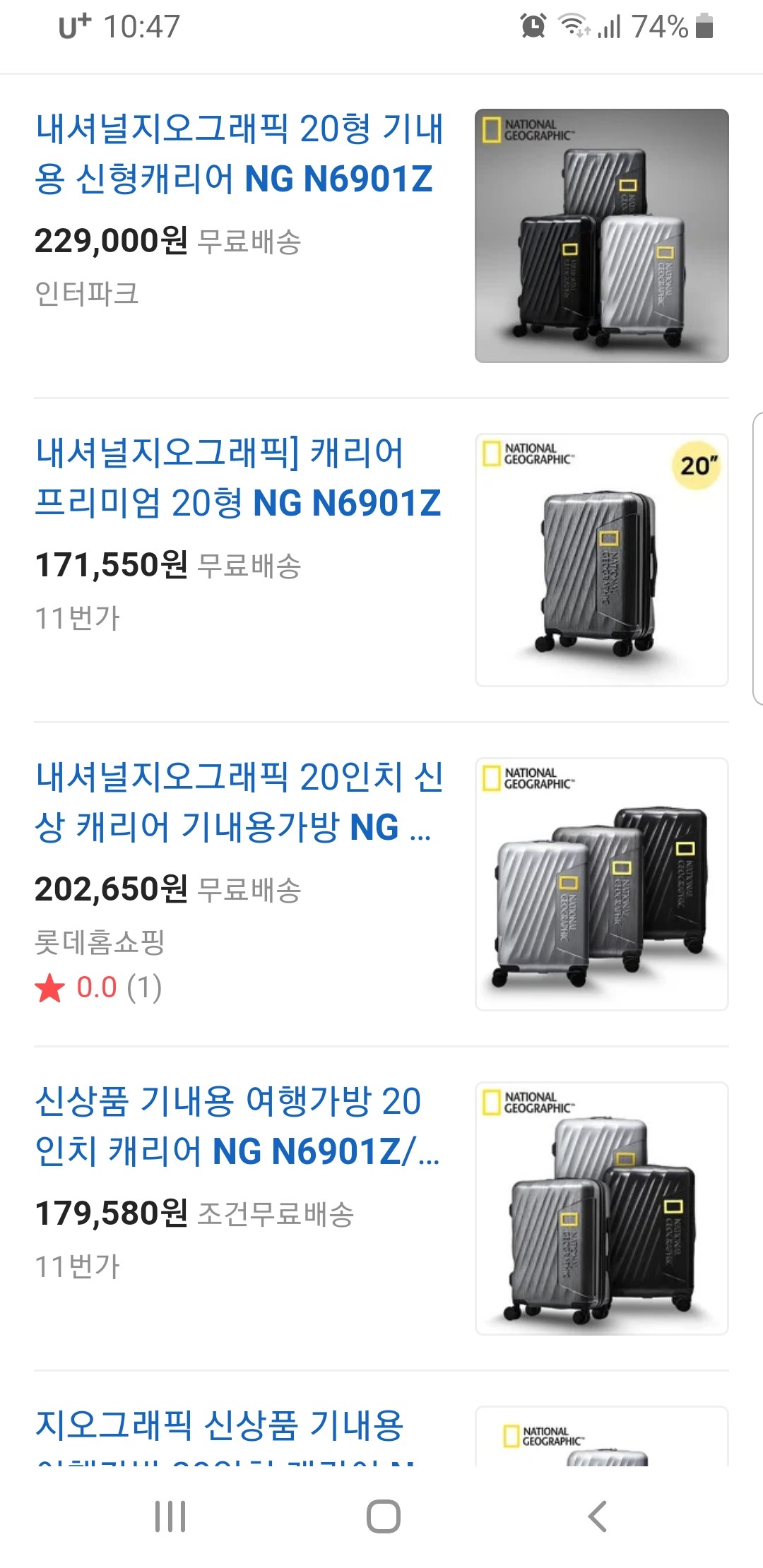Show recent apps
The image size is (763, 1568).
(170, 1516)
